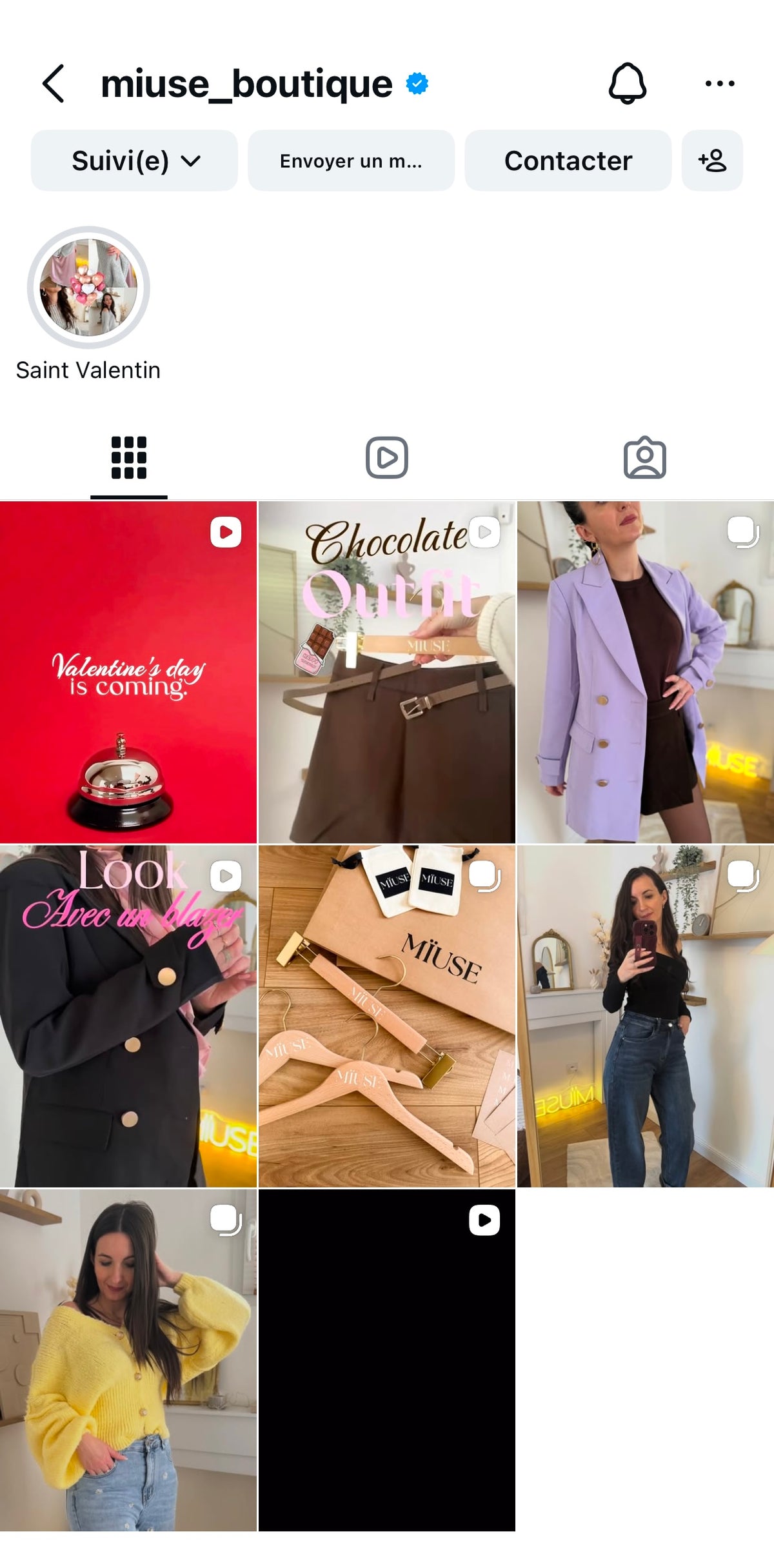
Task: Open the black thumbnail reel
Action: pyautogui.click(x=387, y=1360)
